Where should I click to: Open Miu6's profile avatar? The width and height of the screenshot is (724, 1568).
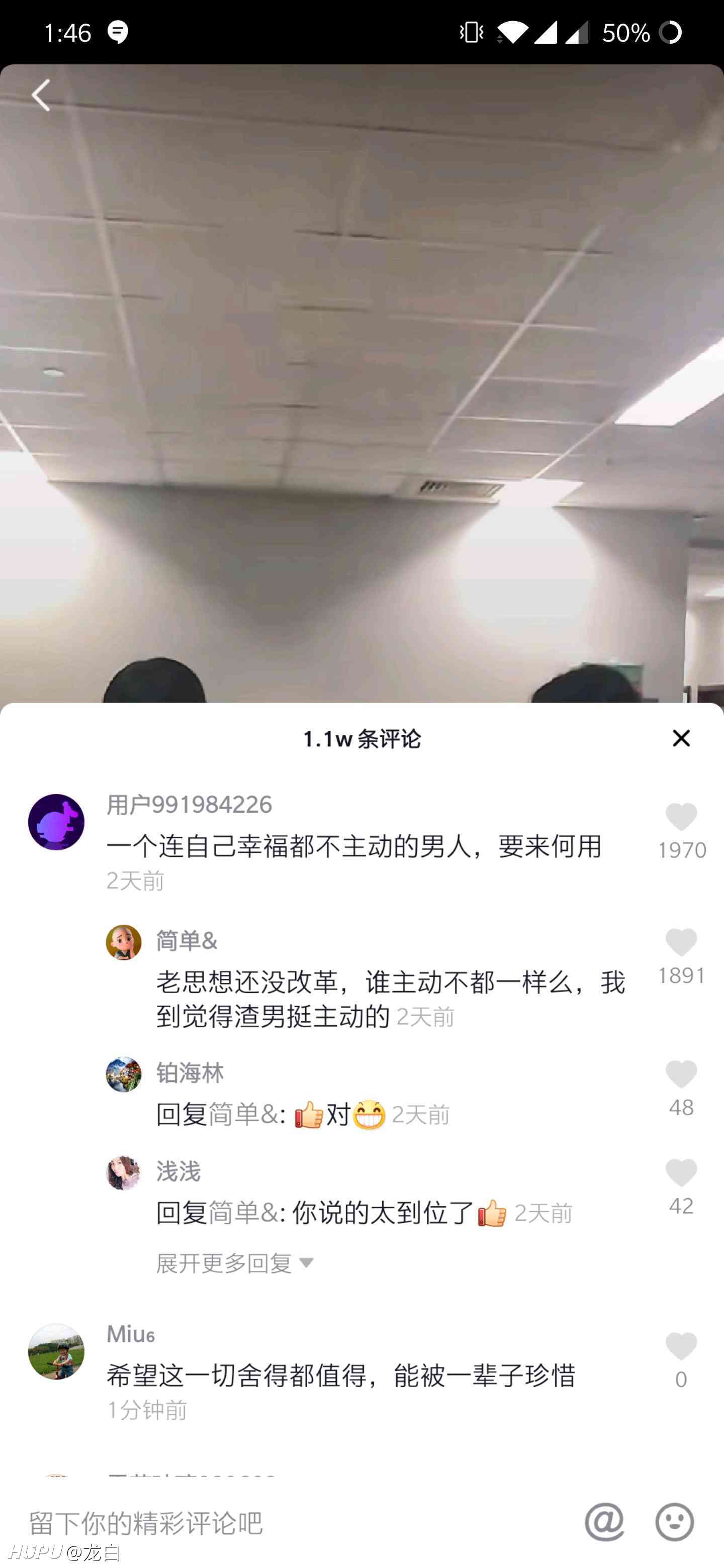click(x=56, y=1351)
